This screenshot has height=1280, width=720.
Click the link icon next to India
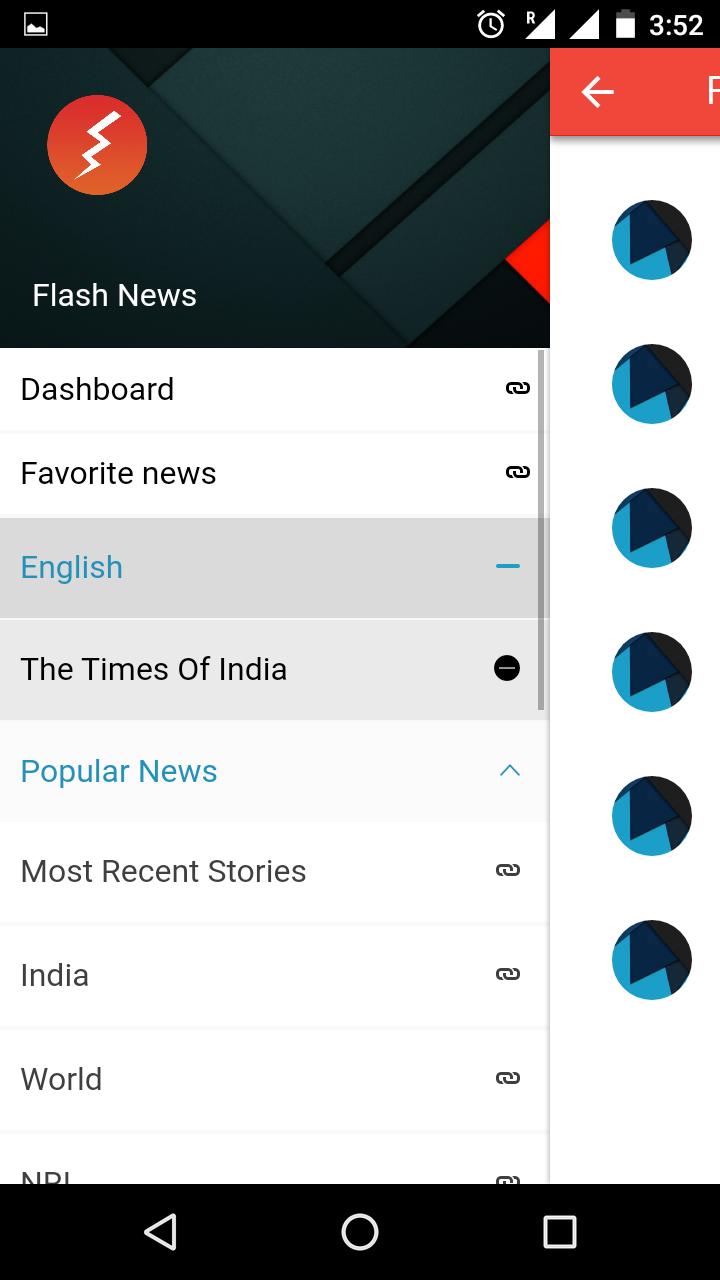click(x=508, y=974)
